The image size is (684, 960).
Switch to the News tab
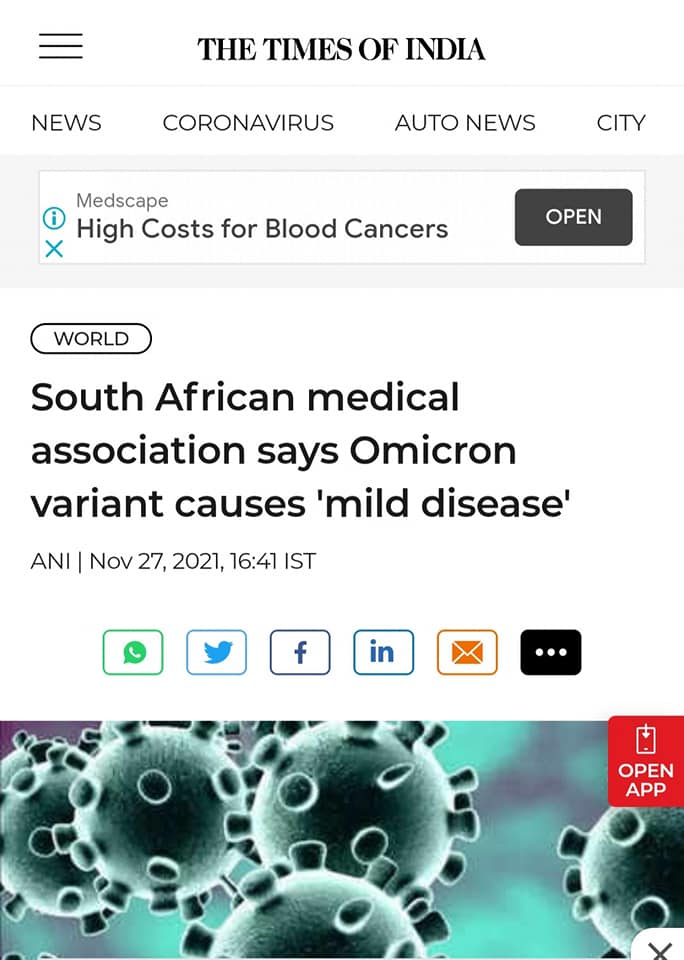[x=66, y=123]
